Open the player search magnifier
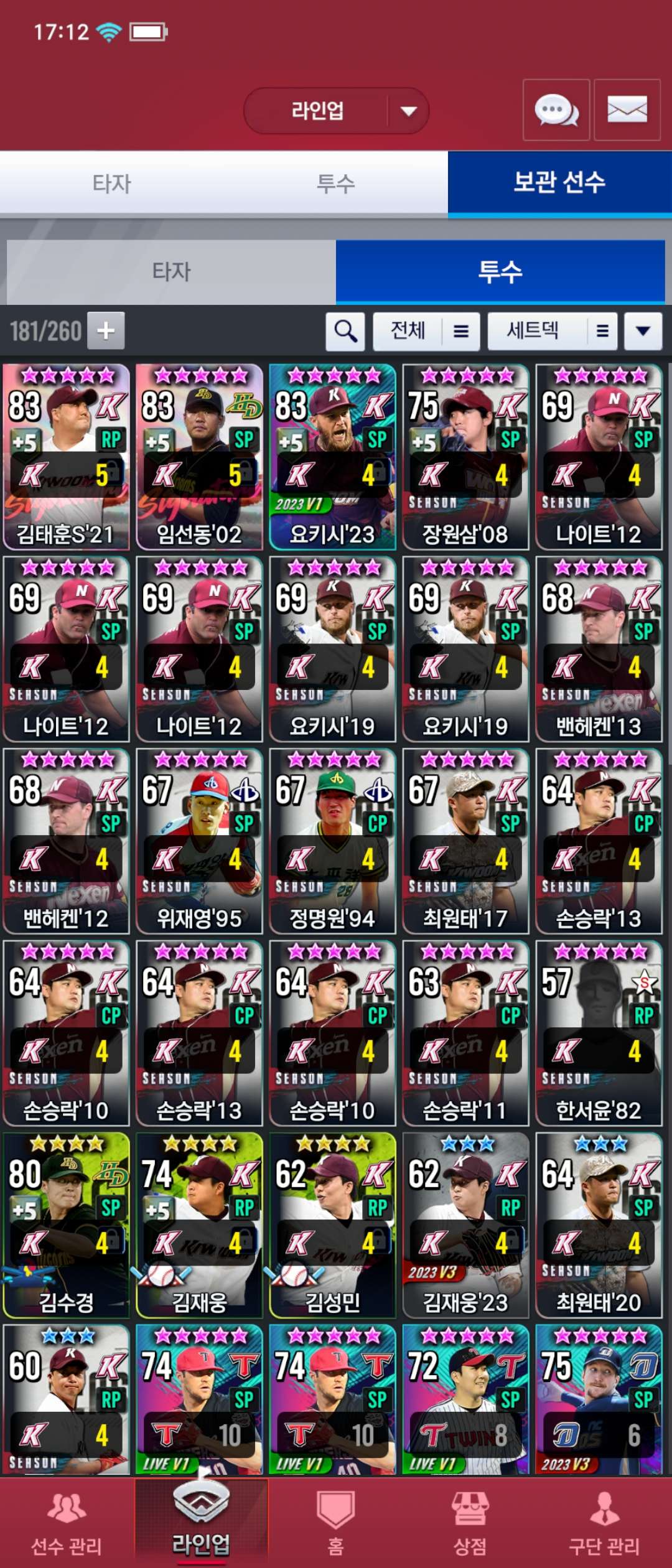This screenshot has width=672, height=1568. coord(345,330)
